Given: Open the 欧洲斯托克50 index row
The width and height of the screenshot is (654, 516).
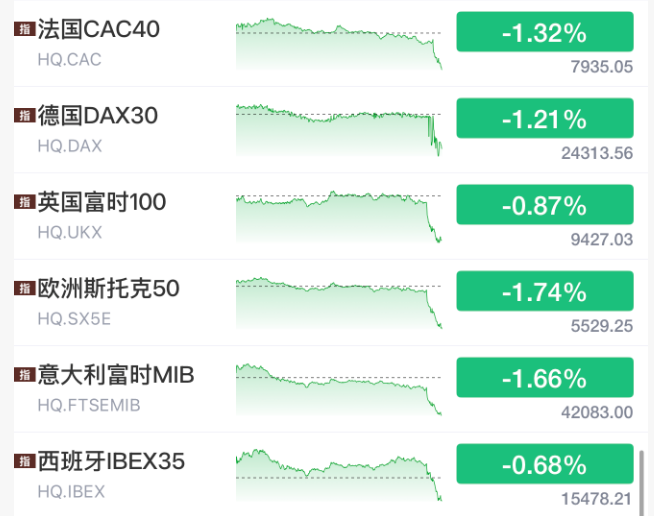Looking at the screenshot, I should 108,289.
